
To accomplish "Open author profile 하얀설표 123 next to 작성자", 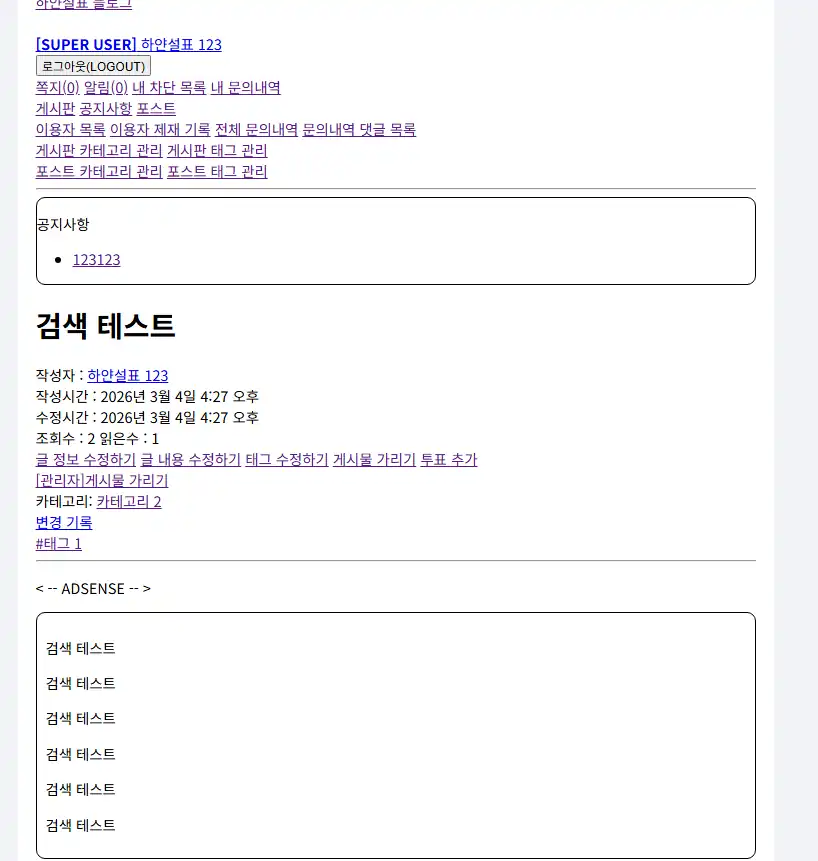I will click(127, 375).
